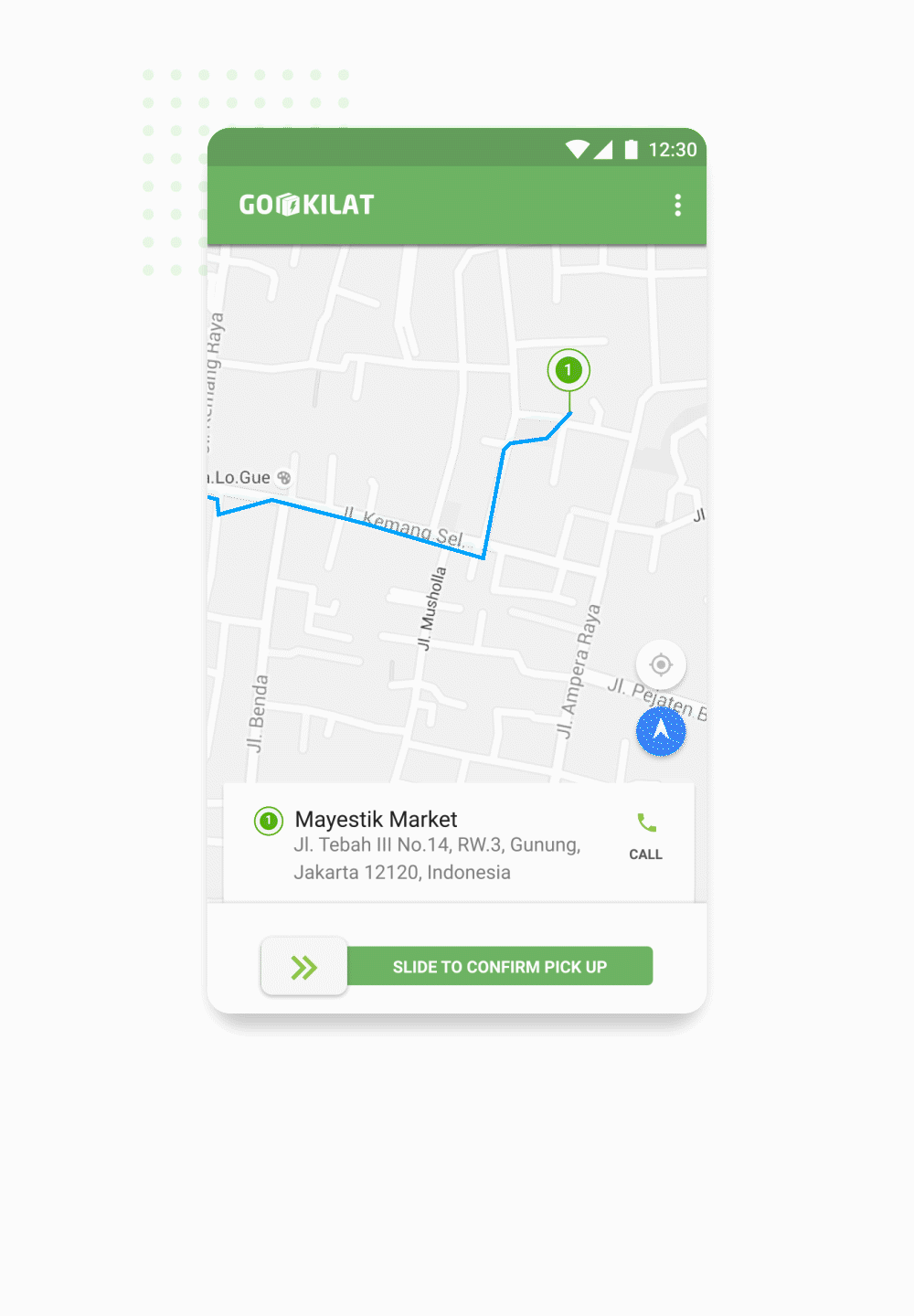The width and height of the screenshot is (914, 1316).
Task: Start navigation with the blue arrow button
Action: [x=661, y=731]
